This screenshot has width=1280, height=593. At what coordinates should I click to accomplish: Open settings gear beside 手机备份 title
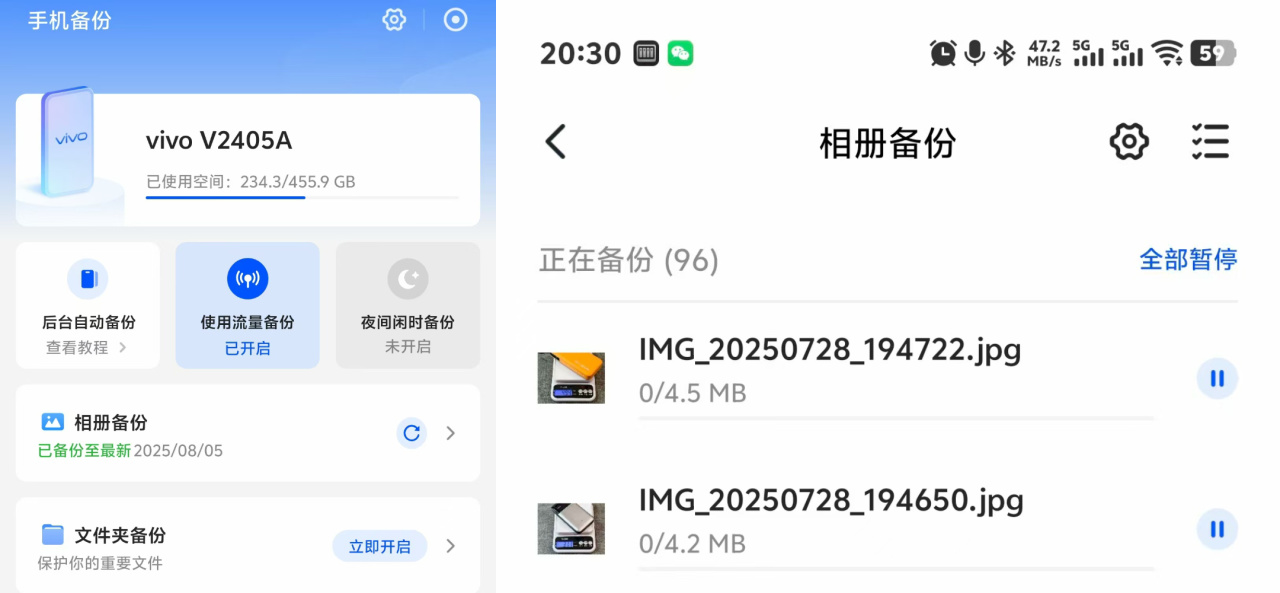coord(394,20)
